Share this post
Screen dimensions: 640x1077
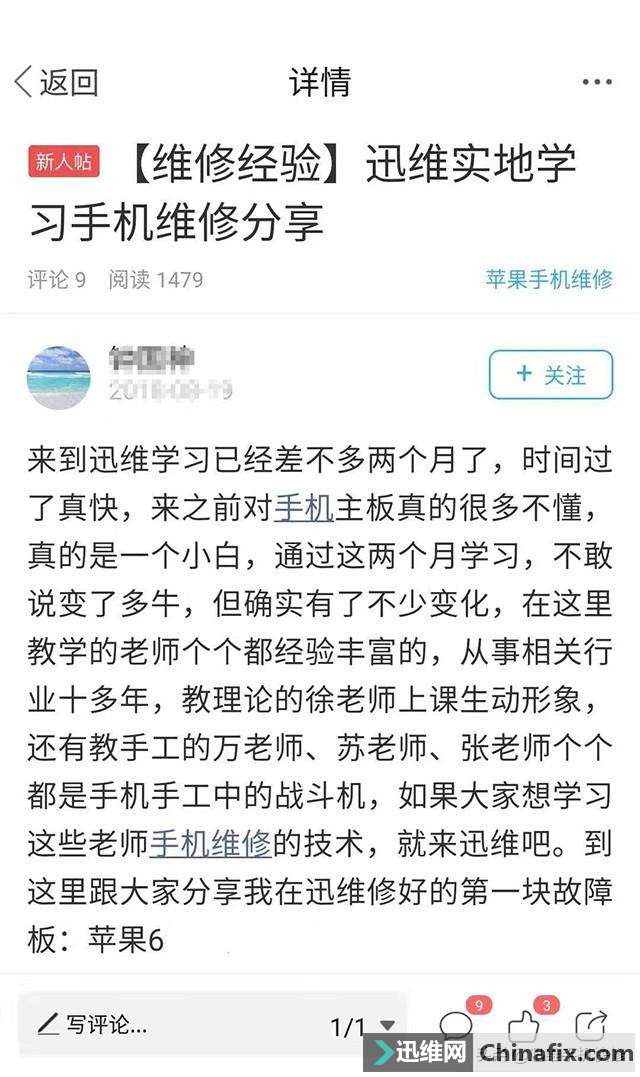coord(591,1025)
